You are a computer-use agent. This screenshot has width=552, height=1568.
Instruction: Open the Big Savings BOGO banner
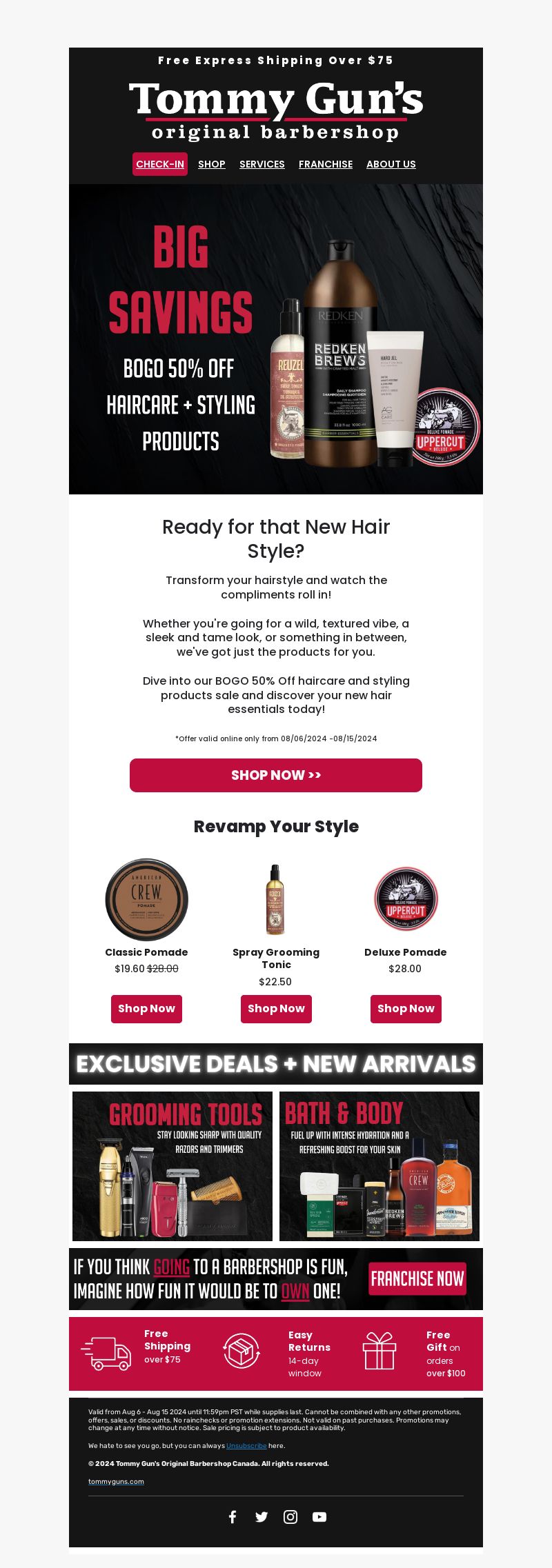tap(276, 339)
